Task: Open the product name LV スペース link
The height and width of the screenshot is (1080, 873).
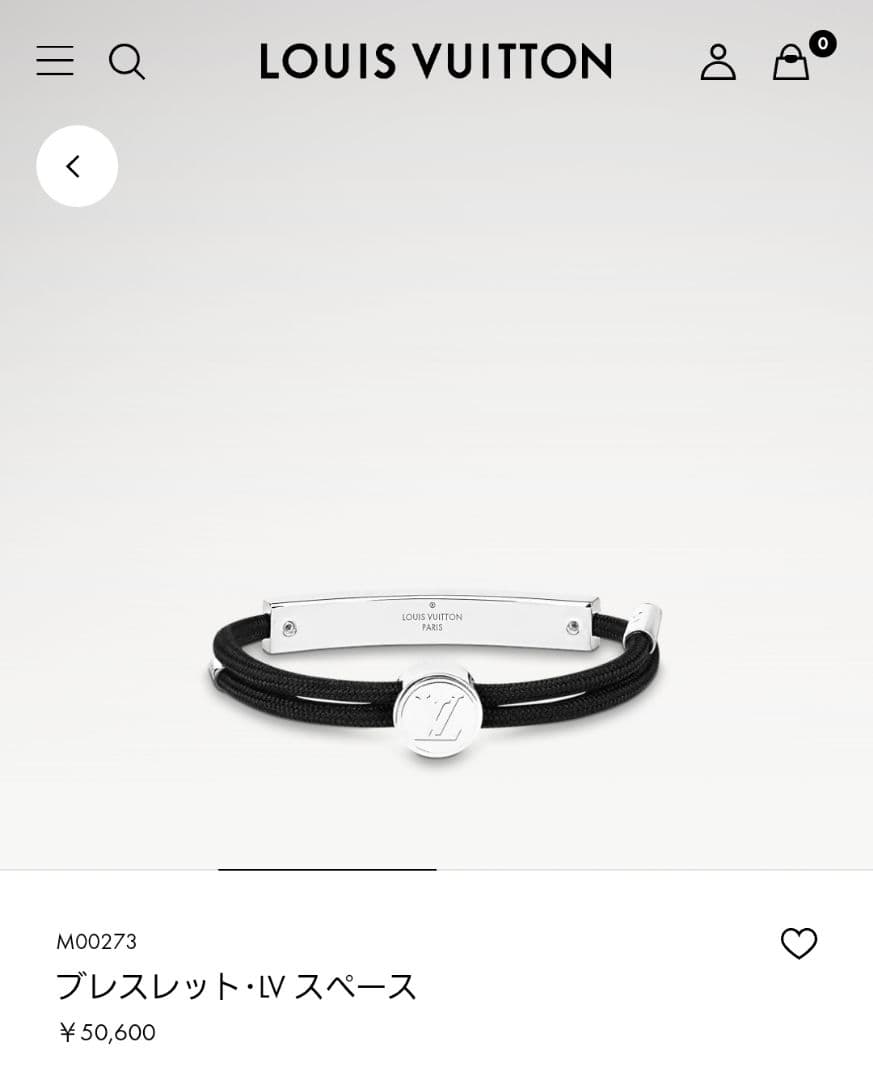Action: tap(238, 985)
